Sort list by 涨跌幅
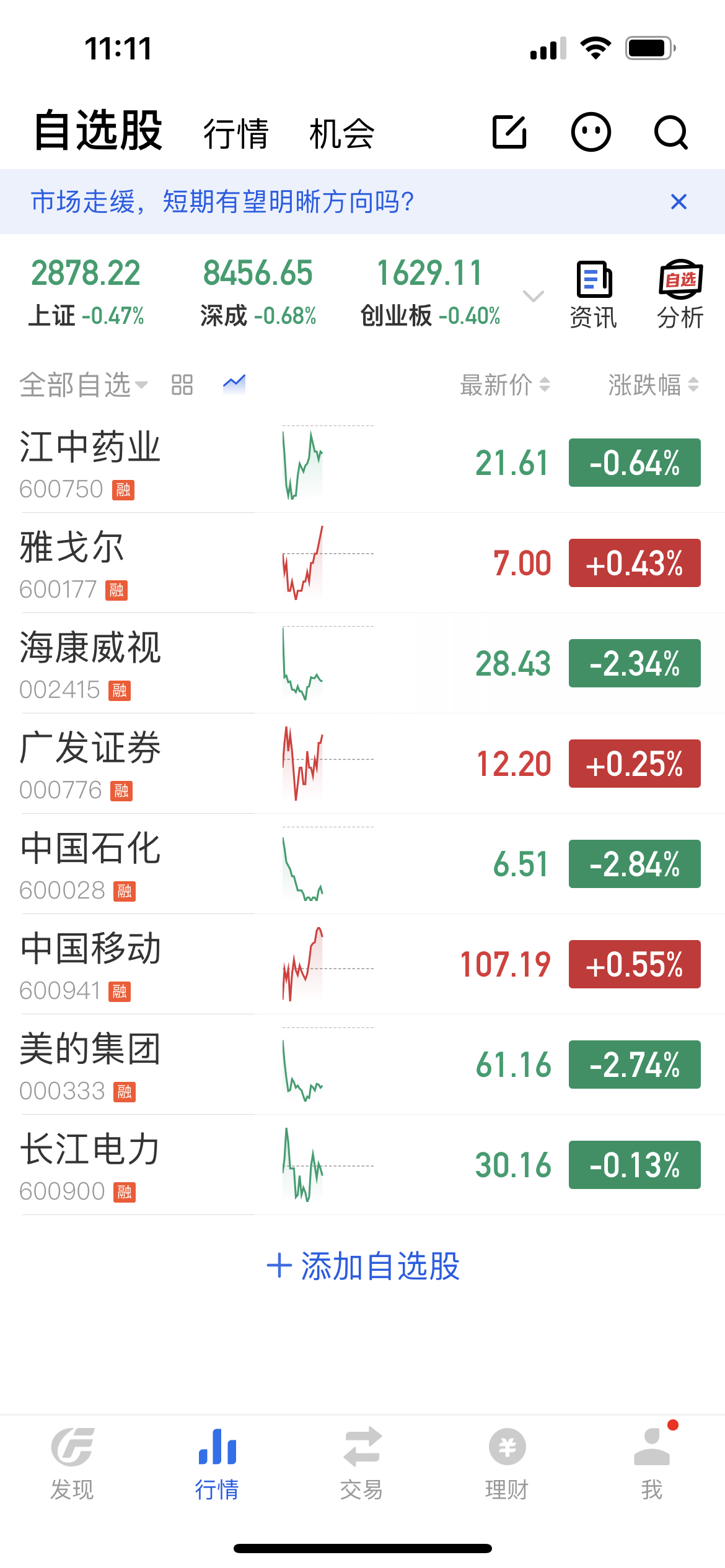Viewport: 725px width, 1568px height. click(x=653, y=385)
